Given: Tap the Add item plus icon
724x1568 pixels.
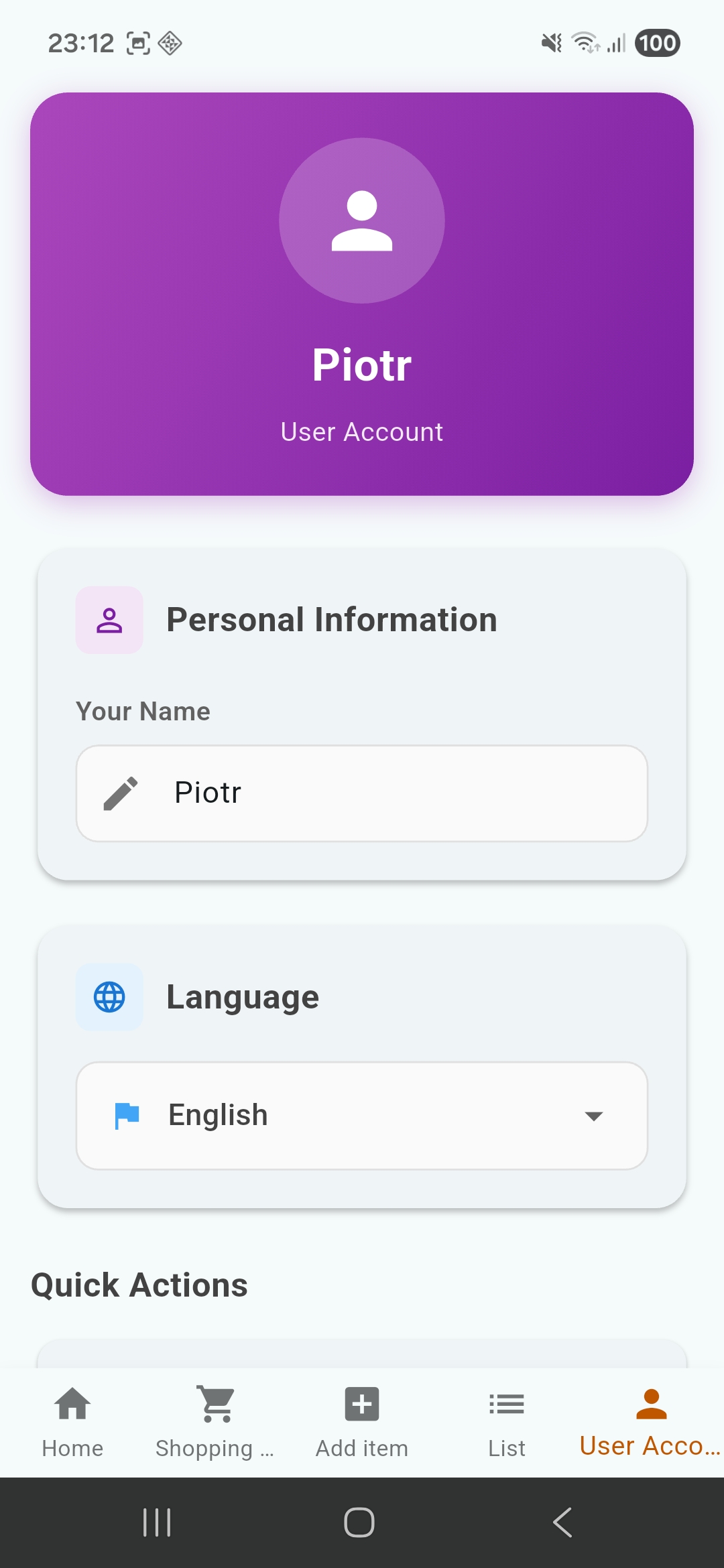Looking at the screenshot, I should pyautogui.click(x=361, y=1404).
